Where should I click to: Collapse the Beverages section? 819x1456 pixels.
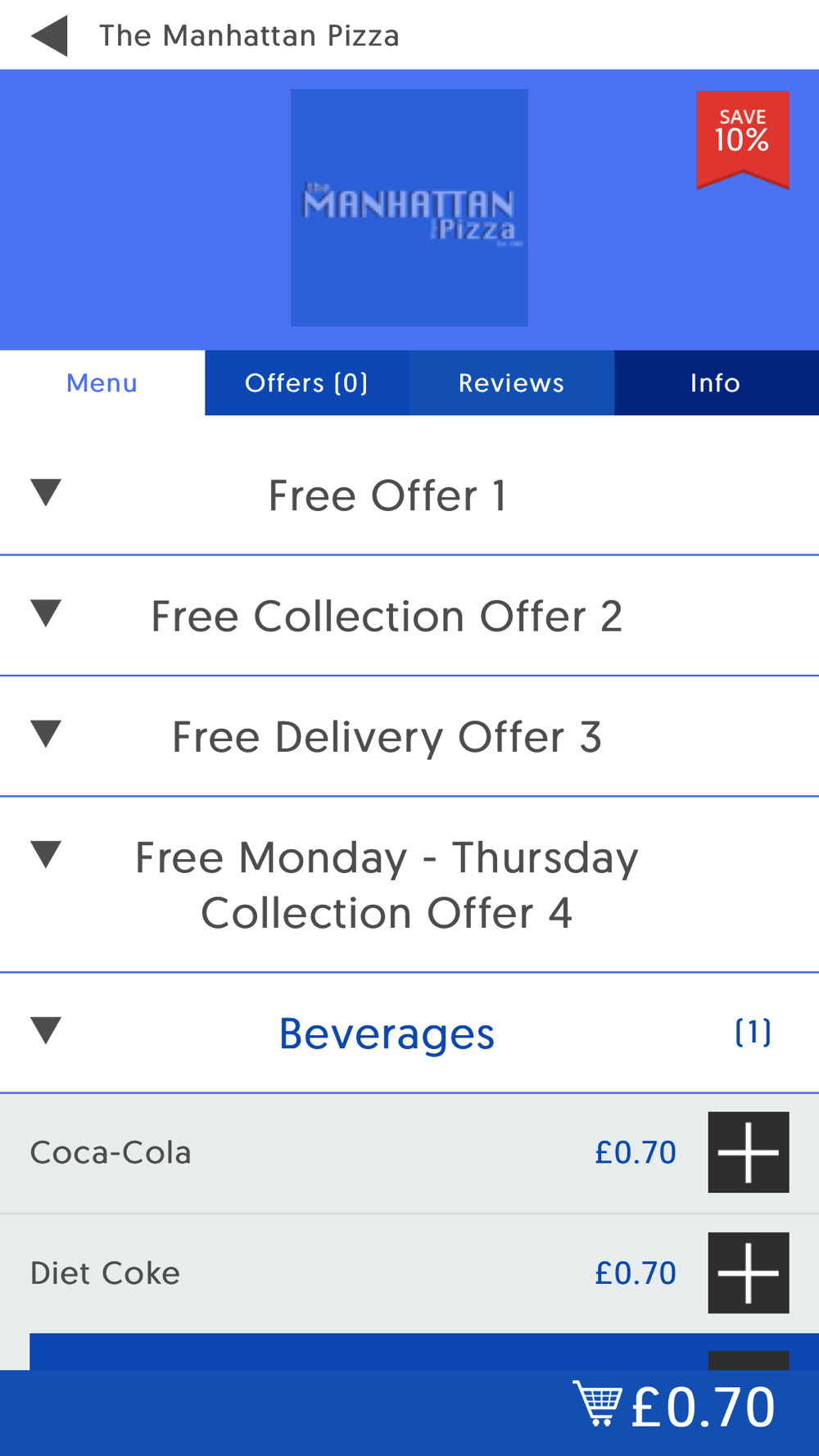point(409,1033)
